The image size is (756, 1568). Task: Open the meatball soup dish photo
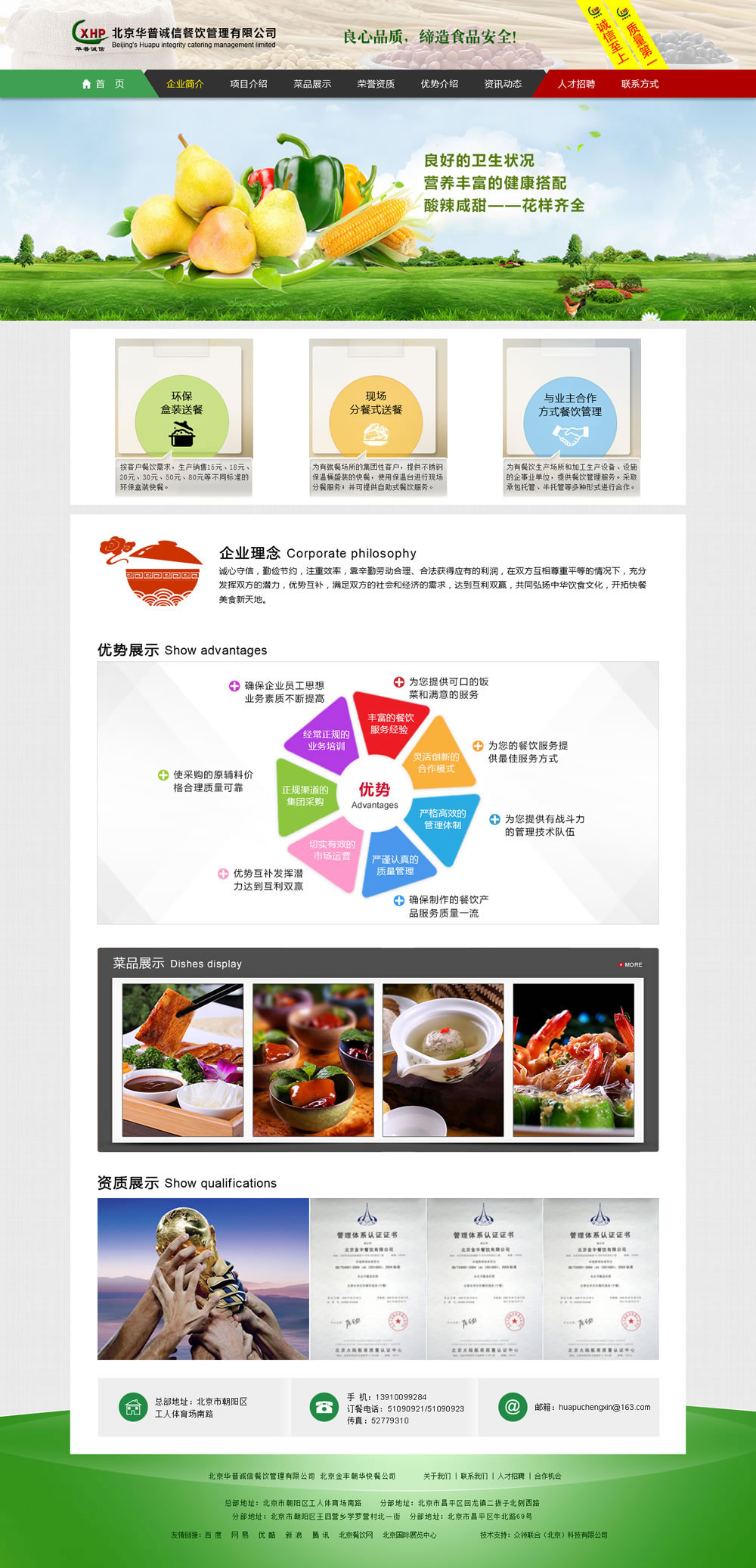(443, 1060)
